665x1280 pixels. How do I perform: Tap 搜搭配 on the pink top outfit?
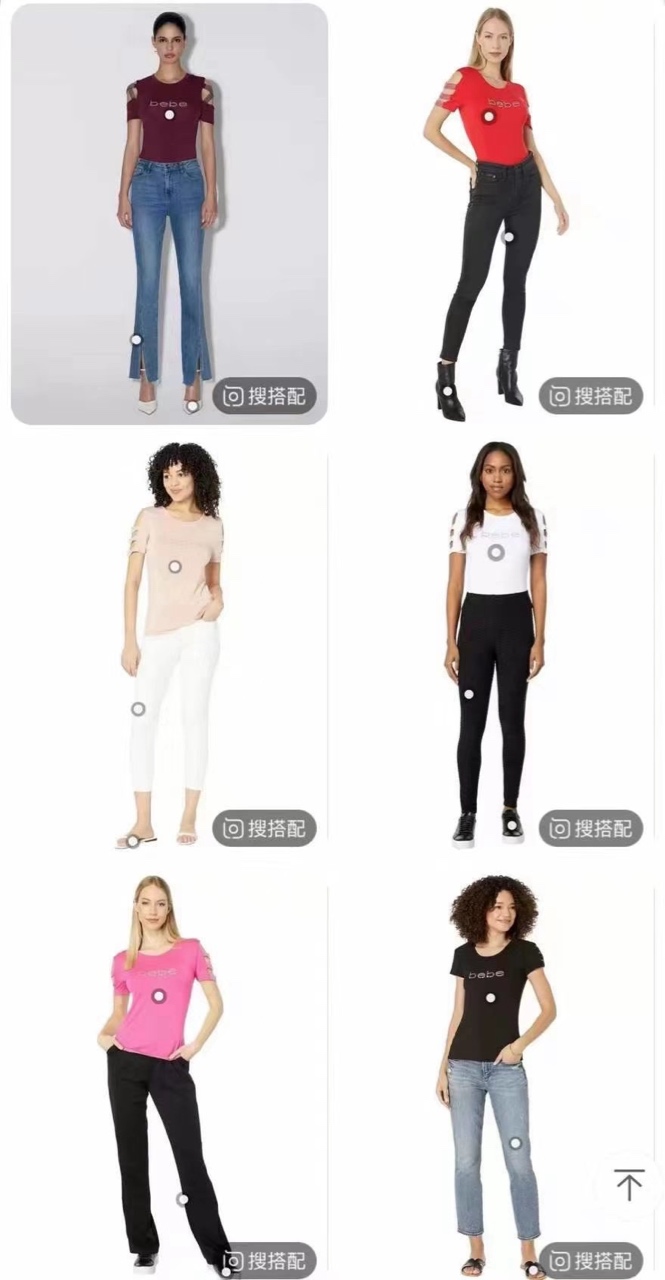pyautogui.click(x=264, y=1259)
